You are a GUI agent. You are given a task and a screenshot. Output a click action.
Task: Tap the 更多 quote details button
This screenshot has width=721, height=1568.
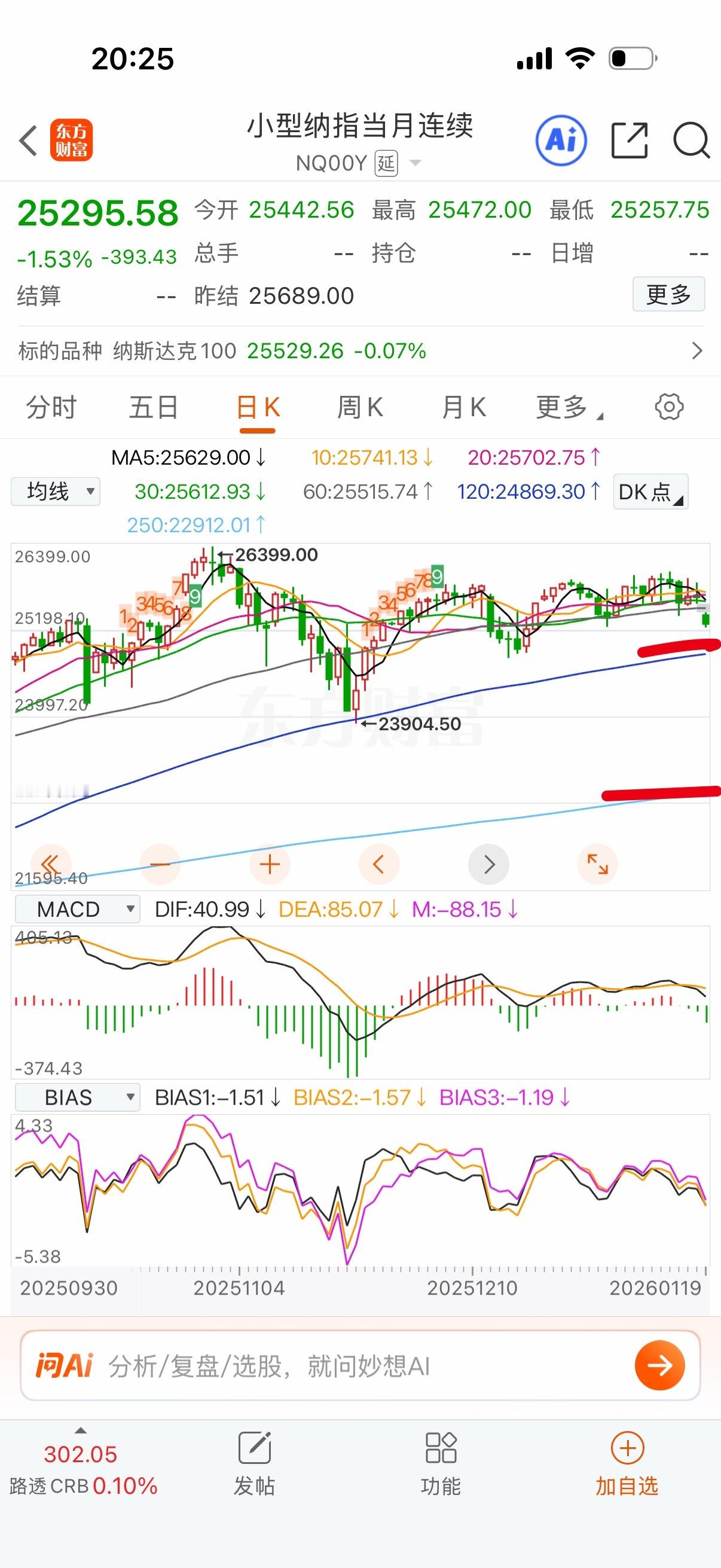tap(668, 295)
